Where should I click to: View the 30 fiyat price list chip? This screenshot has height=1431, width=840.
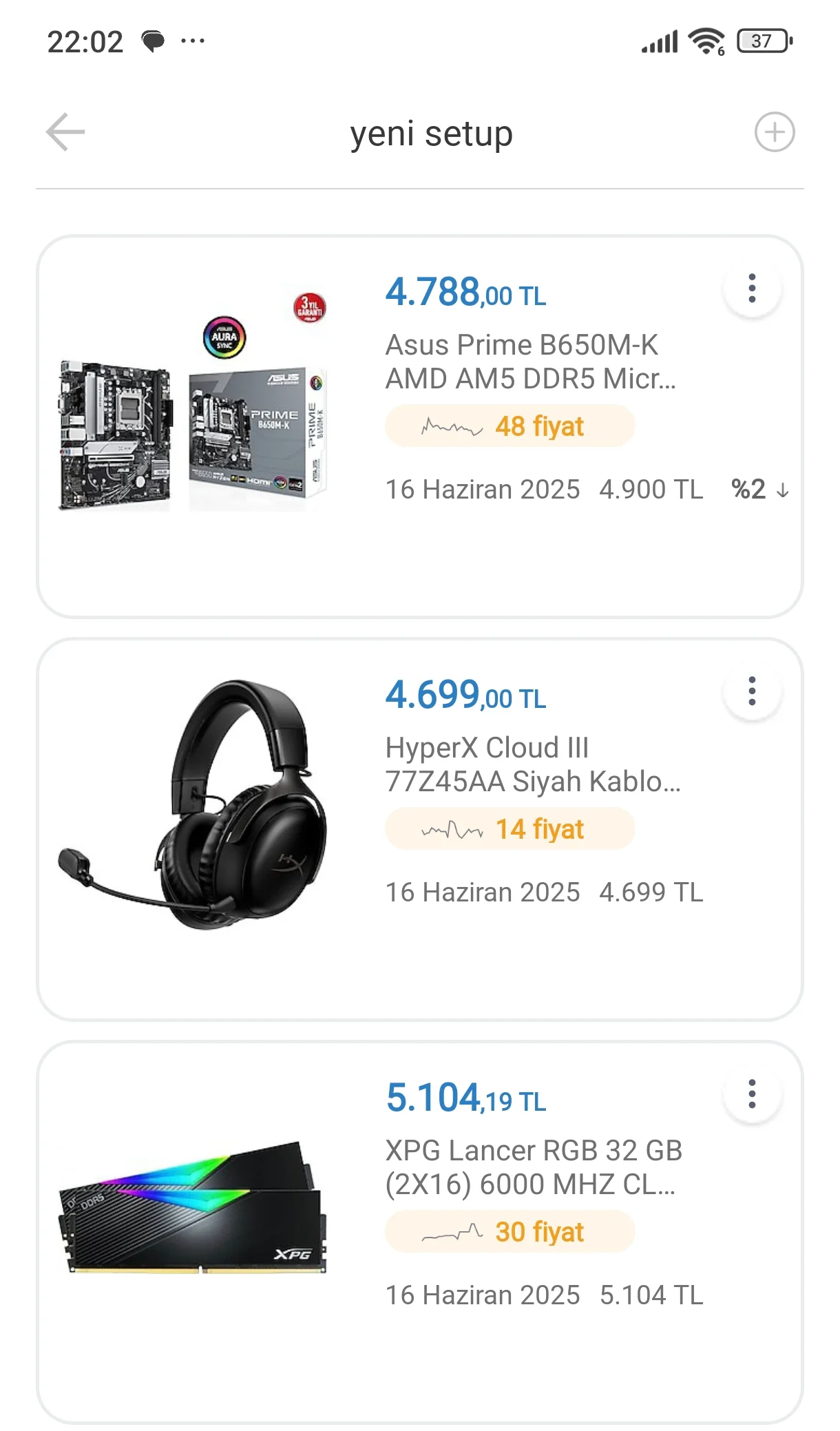point(510,1232)
